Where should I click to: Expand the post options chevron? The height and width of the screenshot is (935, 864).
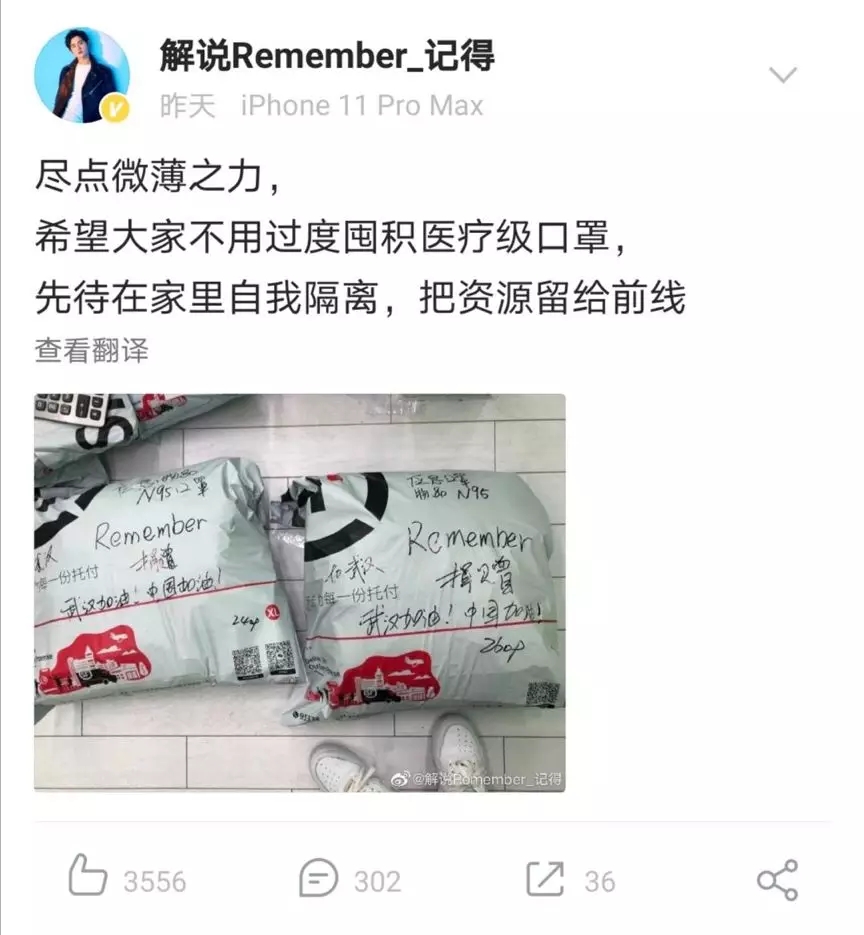[782, 76]
